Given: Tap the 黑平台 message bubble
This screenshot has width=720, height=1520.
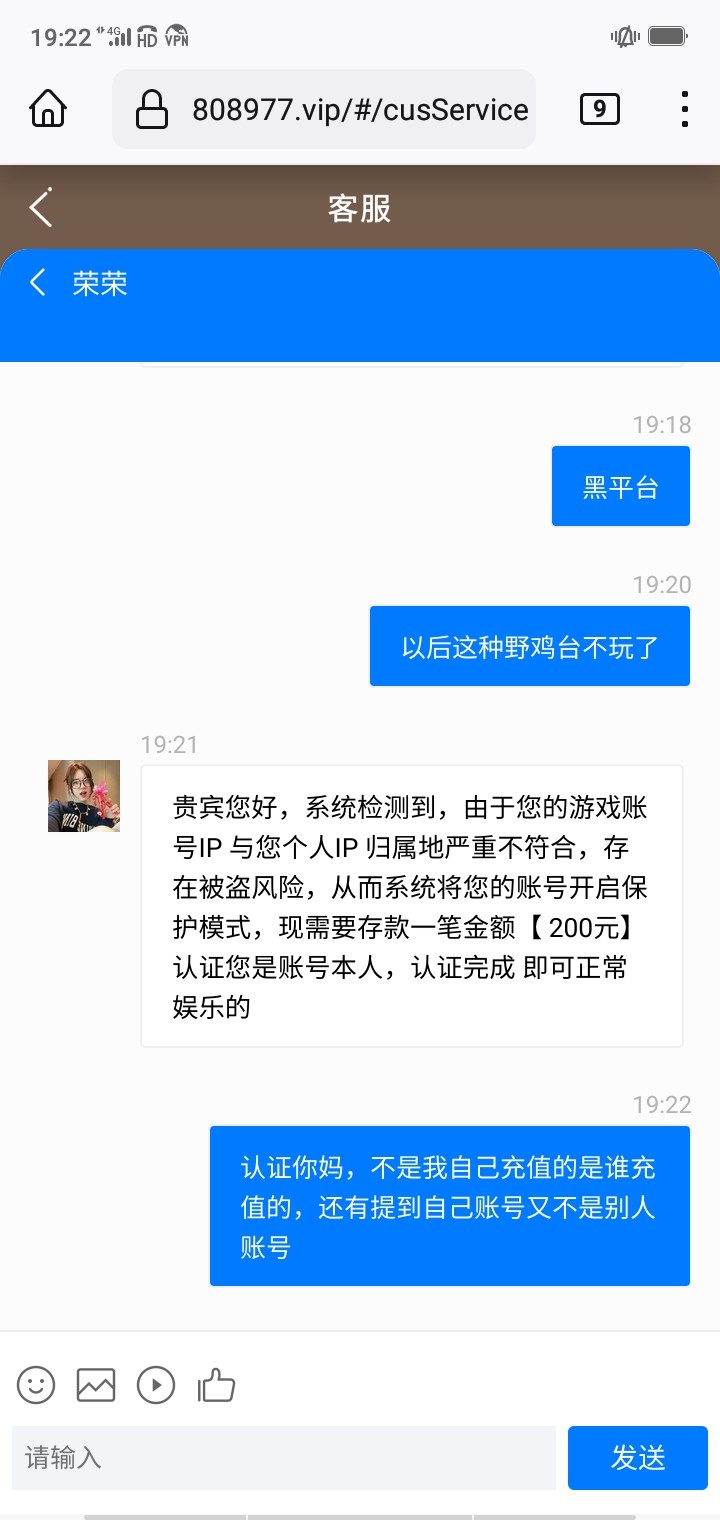Looking at the screenshot, I should 620,485.
